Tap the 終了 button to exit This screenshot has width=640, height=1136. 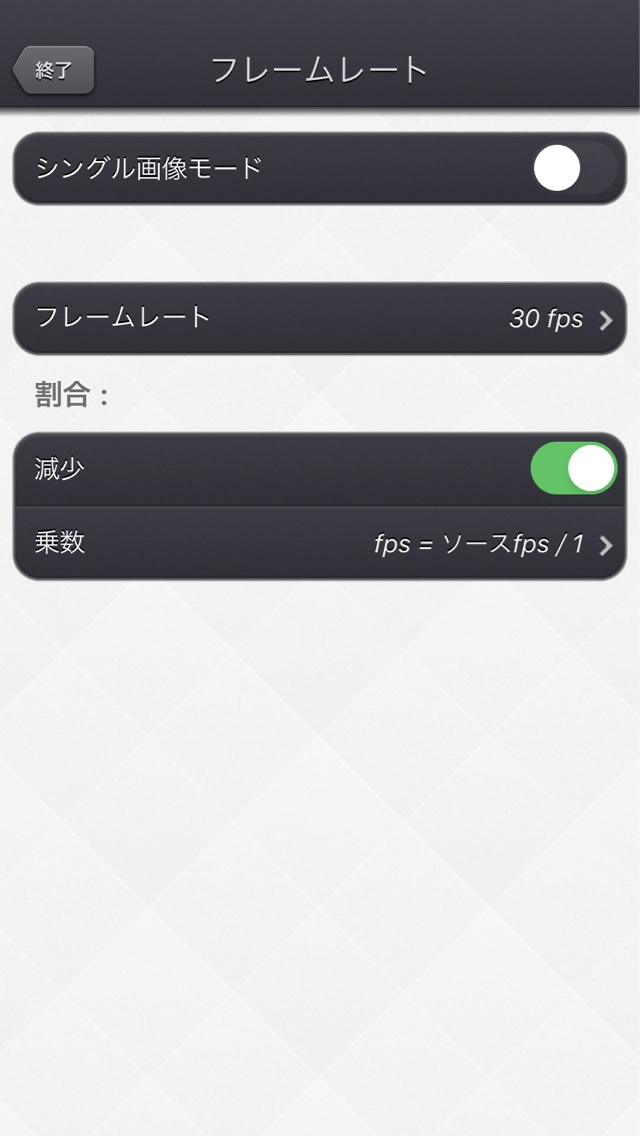(54, 70)
